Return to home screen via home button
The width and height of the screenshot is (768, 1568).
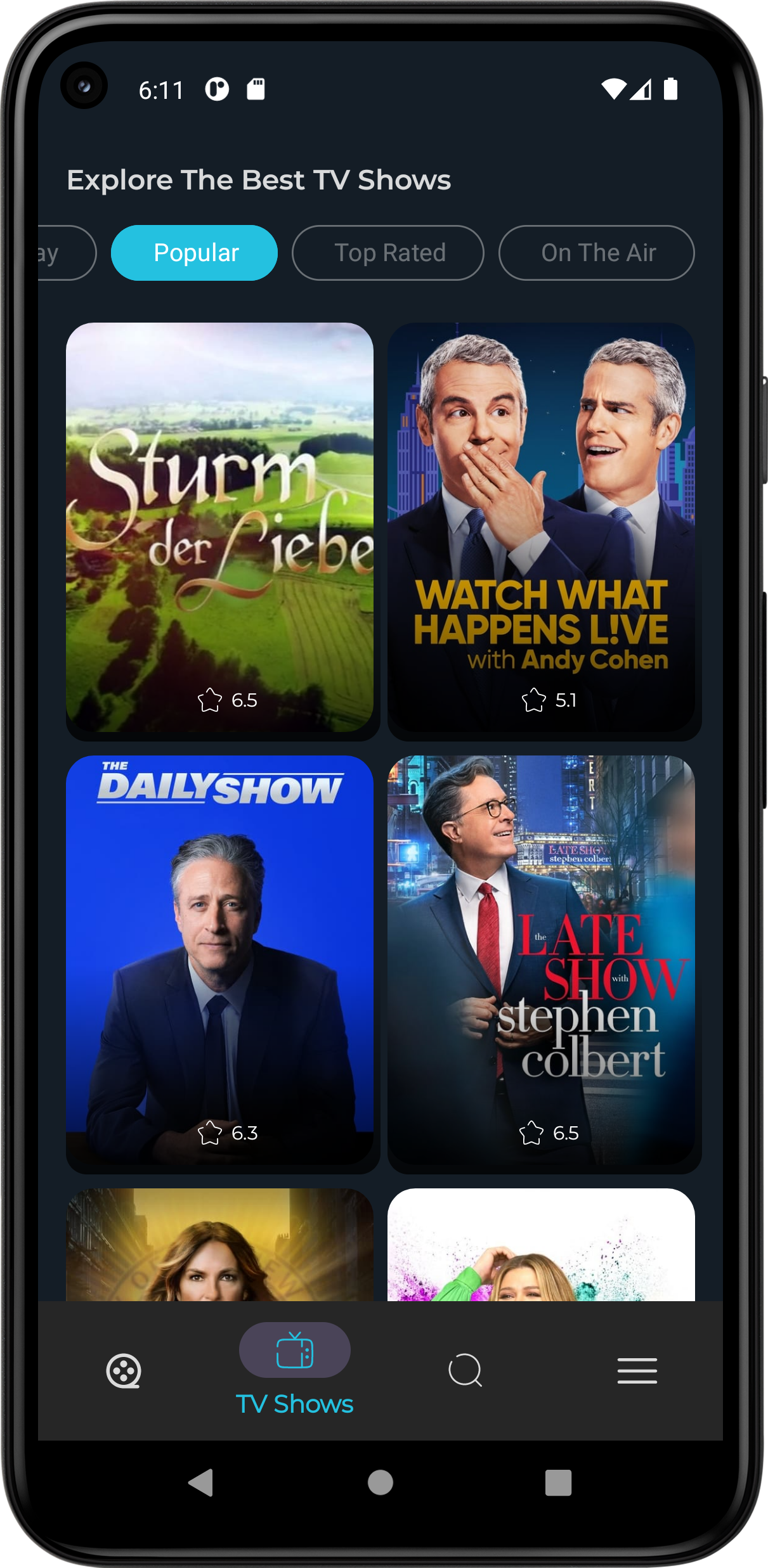(380, 1482)
